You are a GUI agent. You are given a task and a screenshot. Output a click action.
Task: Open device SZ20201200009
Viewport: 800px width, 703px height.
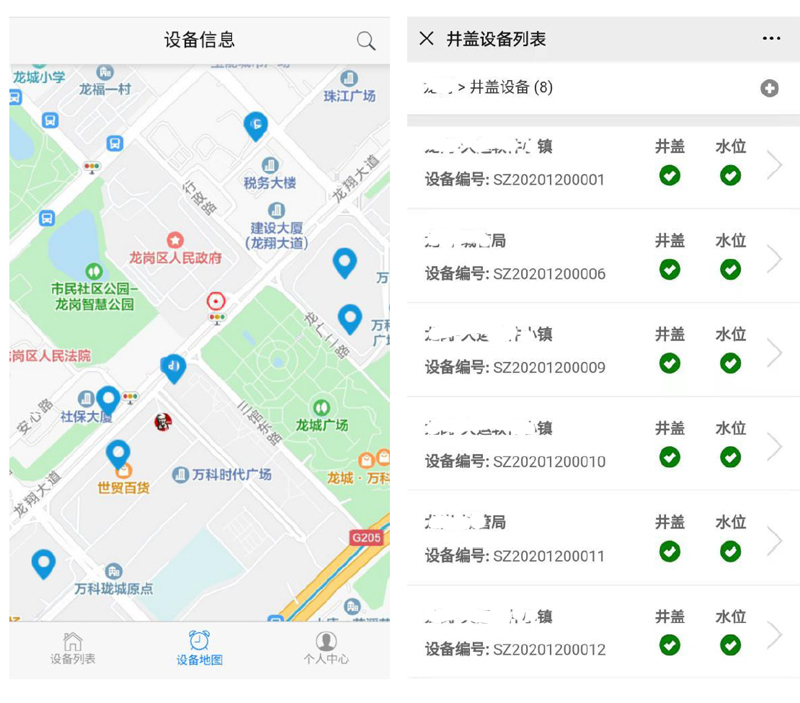pyautogui.click(x=600, y=352)
